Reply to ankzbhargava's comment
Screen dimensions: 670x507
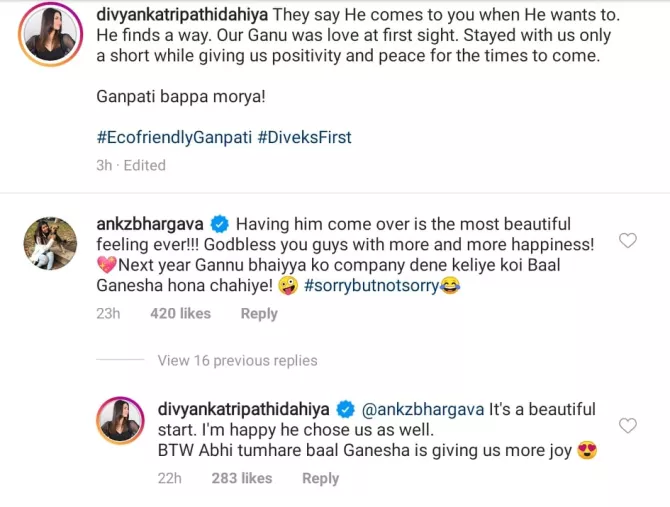pos(258,313)
